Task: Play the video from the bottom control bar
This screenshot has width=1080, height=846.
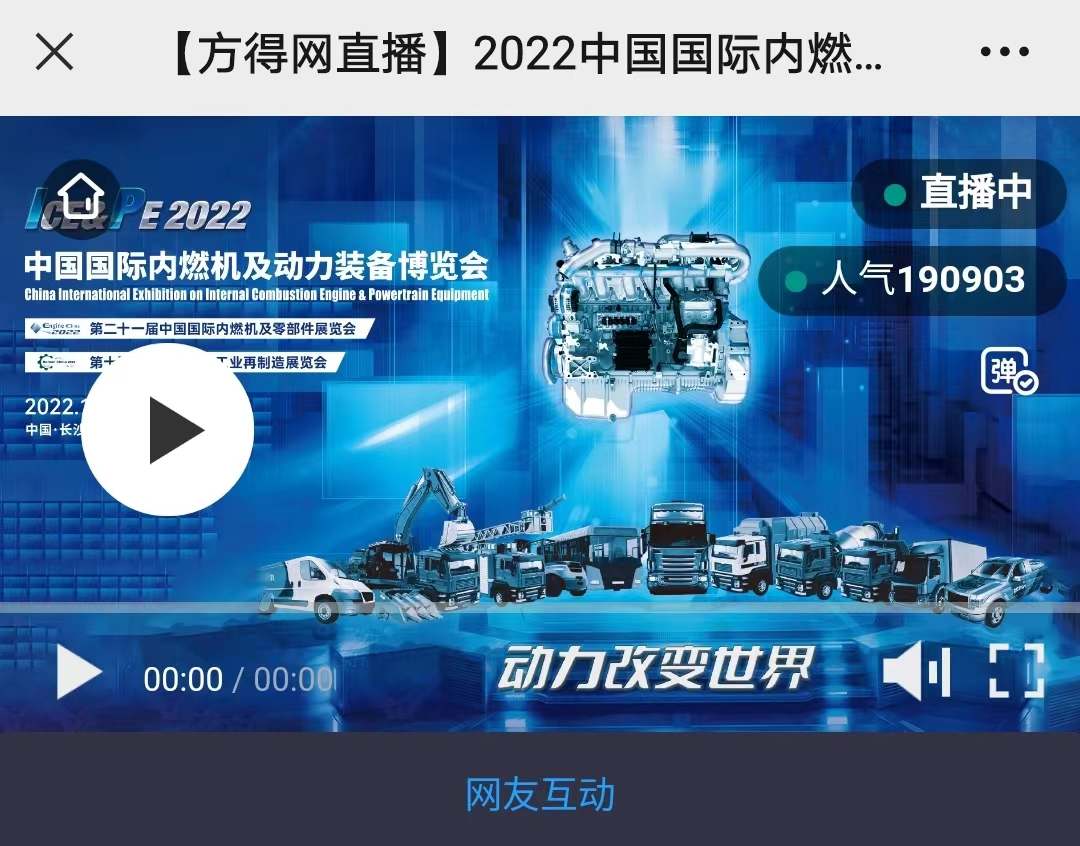Action: coord(79,672)
